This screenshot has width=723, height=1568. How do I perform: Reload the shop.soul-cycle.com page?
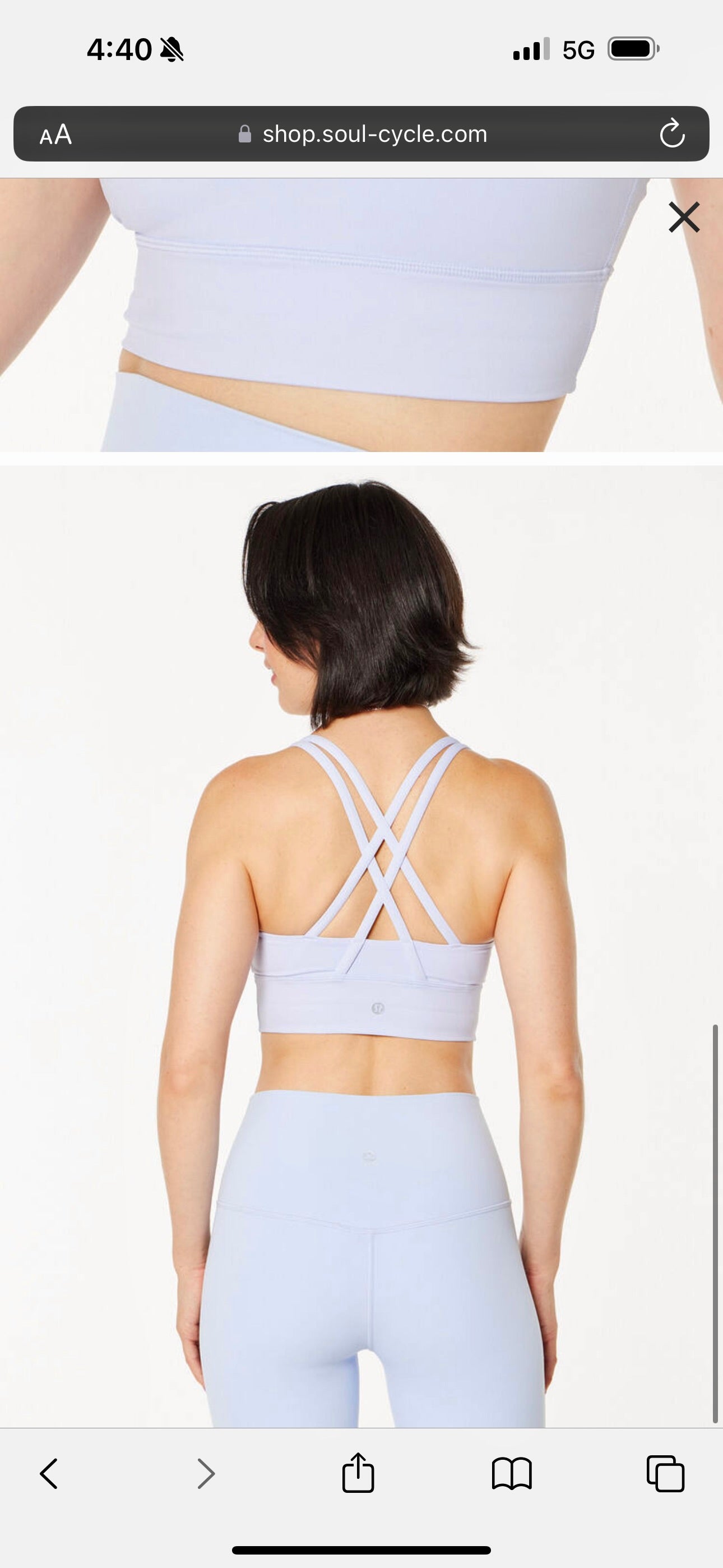pyautogui.click(x=672, y=134)
